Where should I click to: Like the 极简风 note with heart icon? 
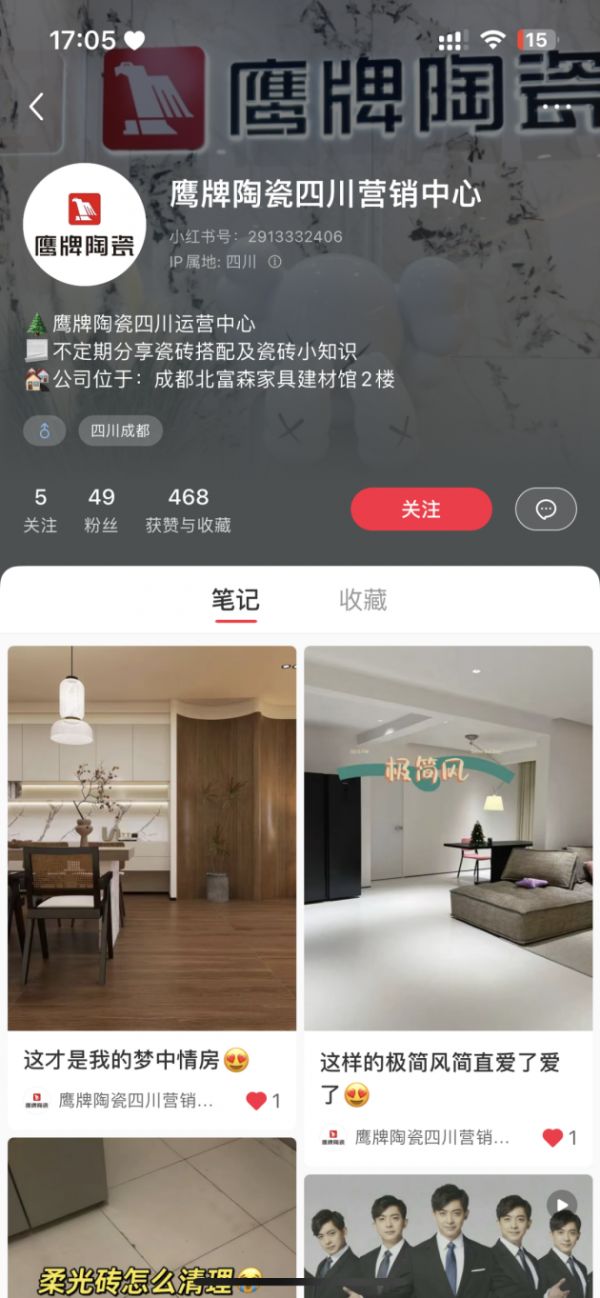point(553,1137)
